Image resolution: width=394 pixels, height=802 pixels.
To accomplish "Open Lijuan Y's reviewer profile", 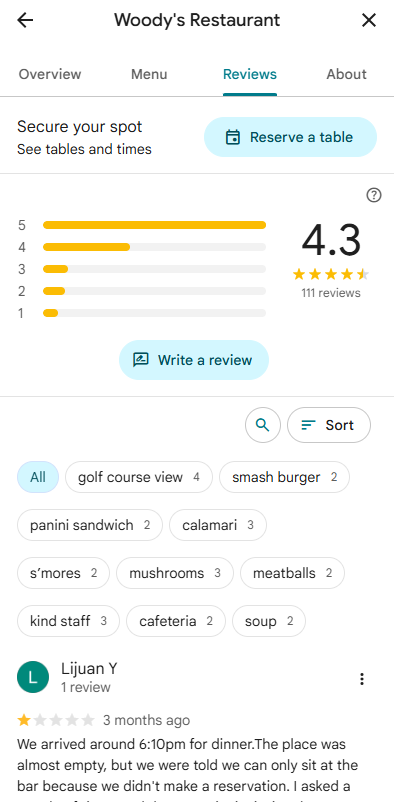I will tap(89, 669).
